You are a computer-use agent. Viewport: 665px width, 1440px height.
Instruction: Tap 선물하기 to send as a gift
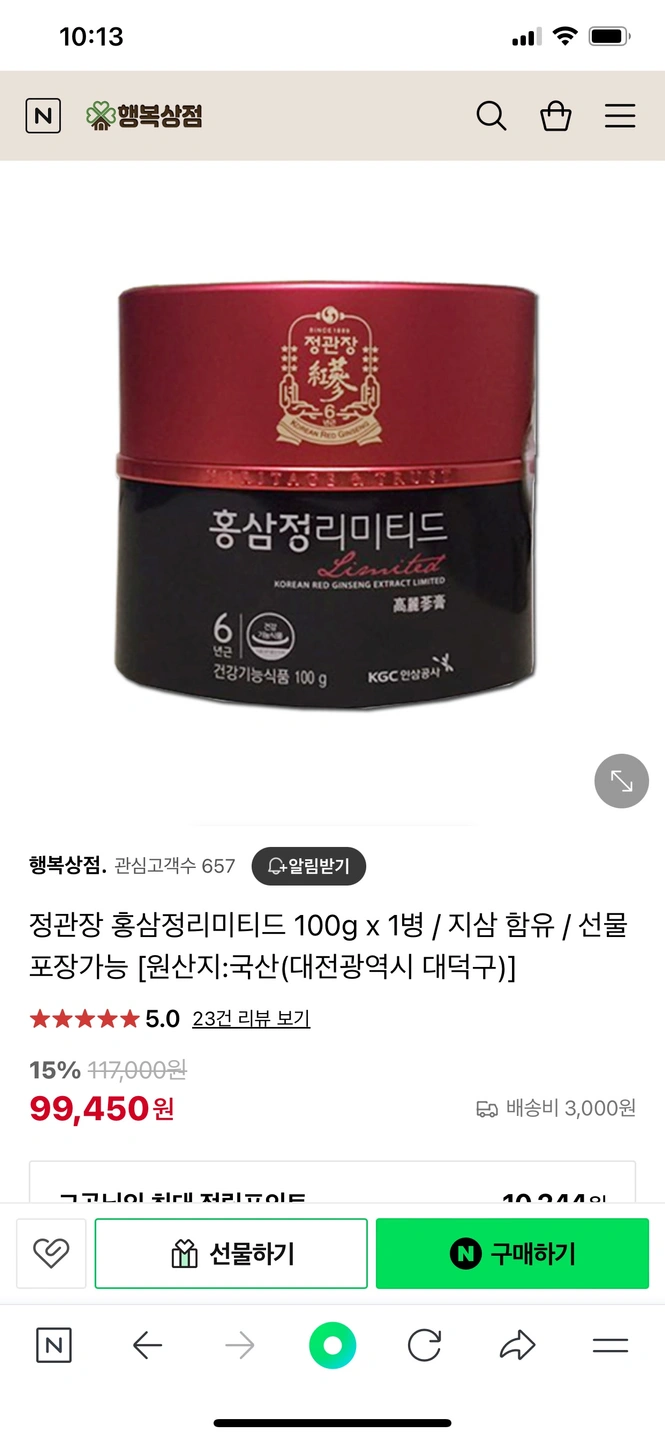(231, 1253)
